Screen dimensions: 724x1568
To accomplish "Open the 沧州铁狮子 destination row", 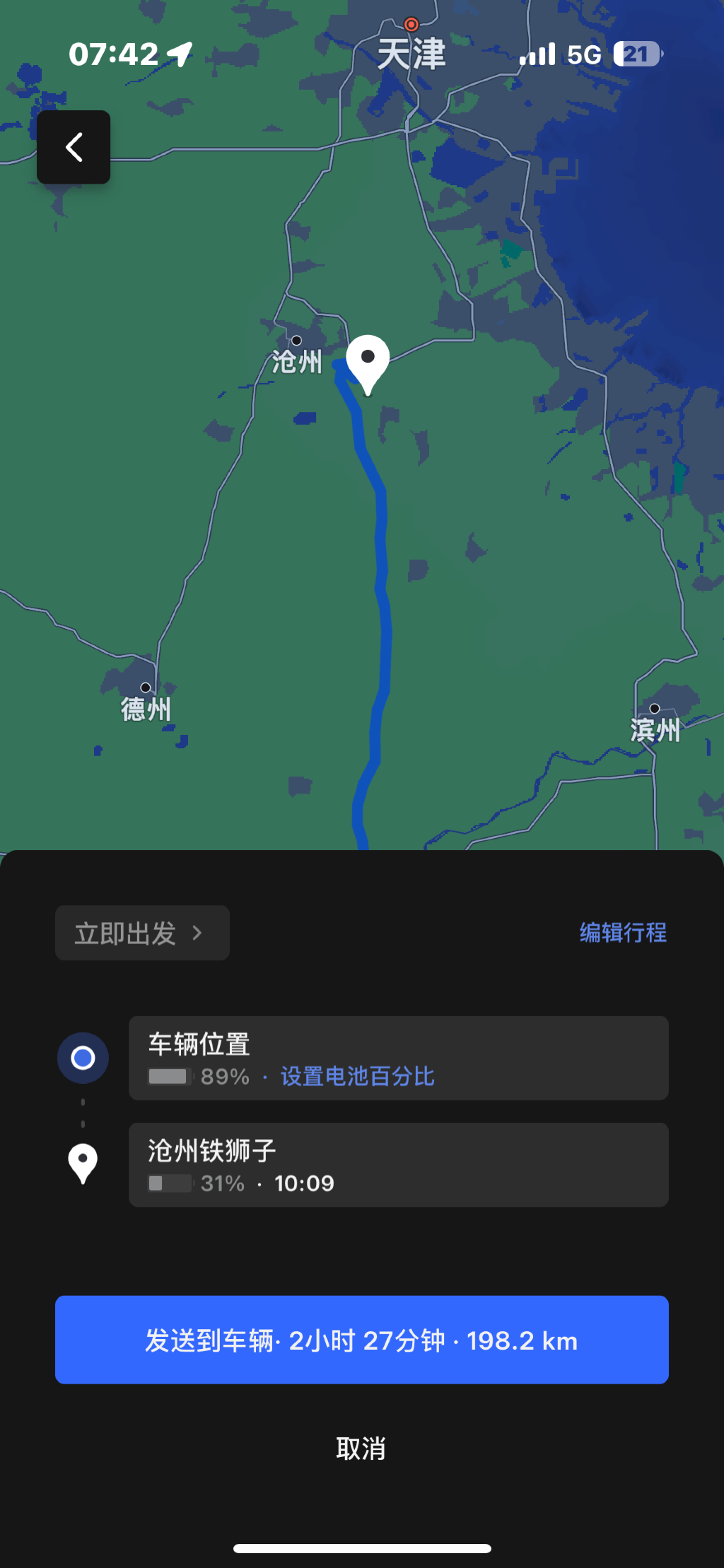I will coord(399,1165).
